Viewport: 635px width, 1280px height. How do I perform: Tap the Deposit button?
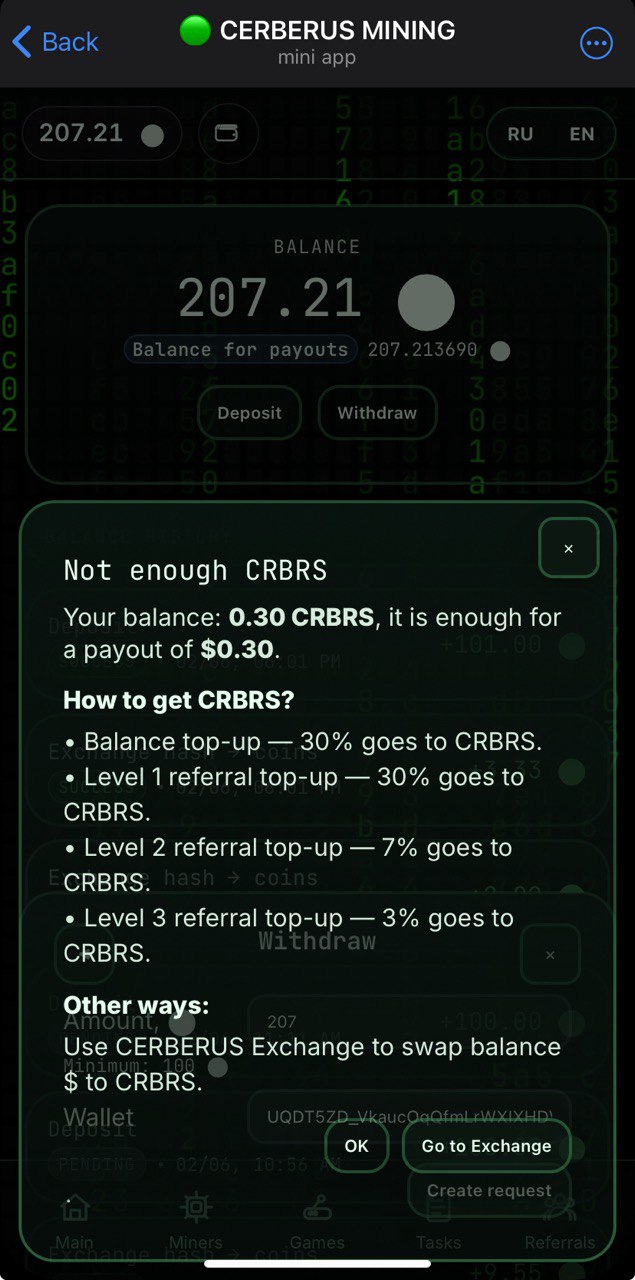pyautogui.click(x=249, y=413)
